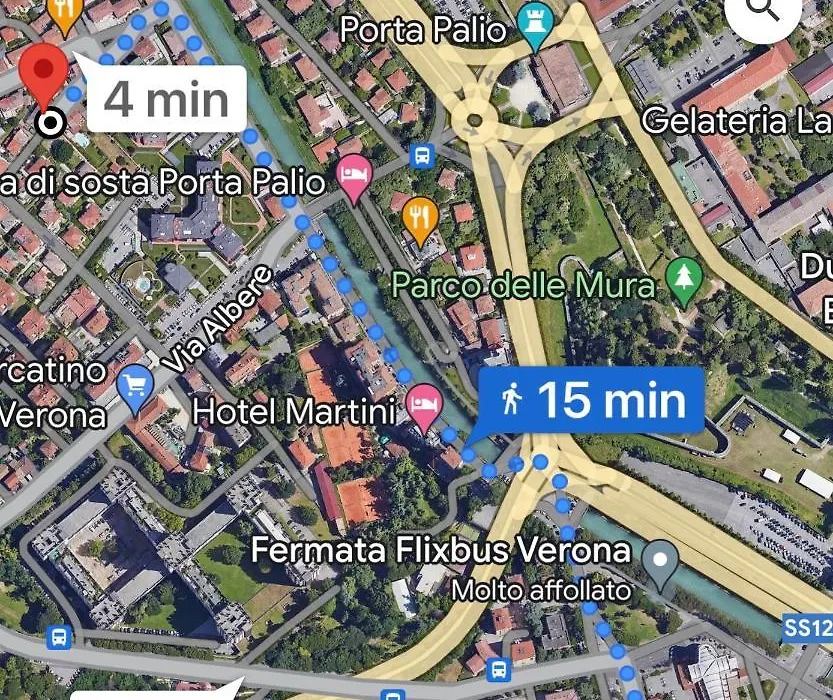The width and height of the screenshot is (833, 700).
Task: Select the Parco delle Mura park marker
Action: tap(685, 282)
